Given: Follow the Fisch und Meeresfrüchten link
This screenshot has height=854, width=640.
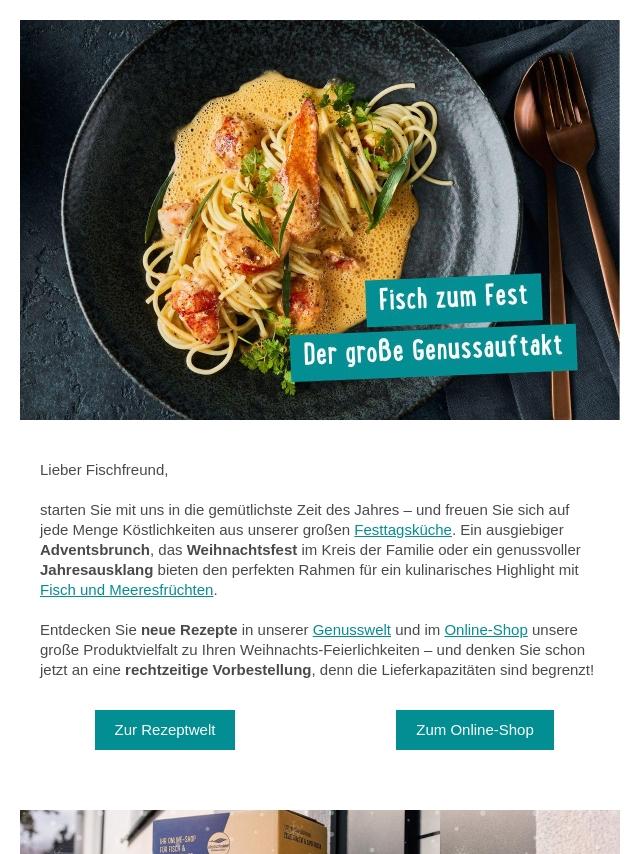Looking at the screenshot, I should click(x=126, y=590).
